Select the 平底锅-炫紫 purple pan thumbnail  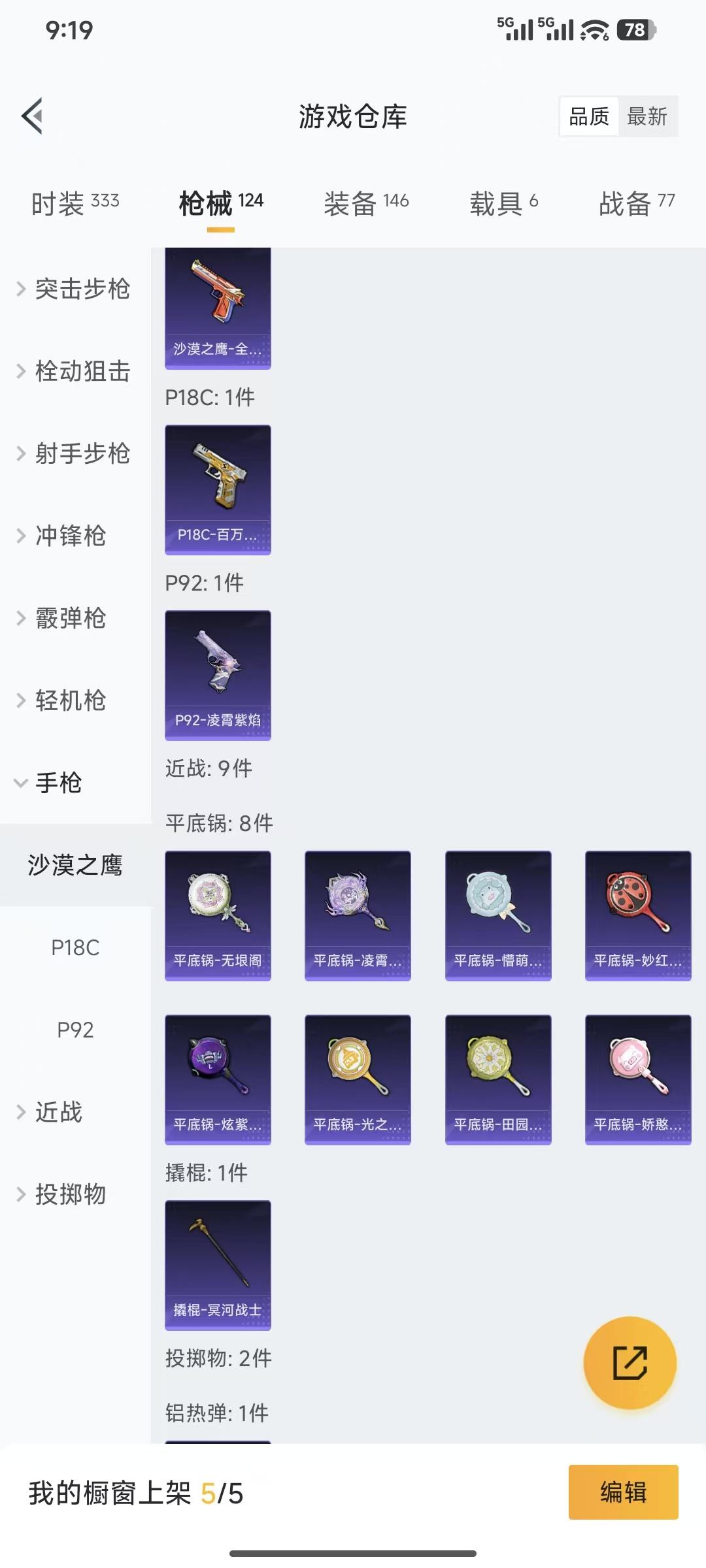(218, 1080)
